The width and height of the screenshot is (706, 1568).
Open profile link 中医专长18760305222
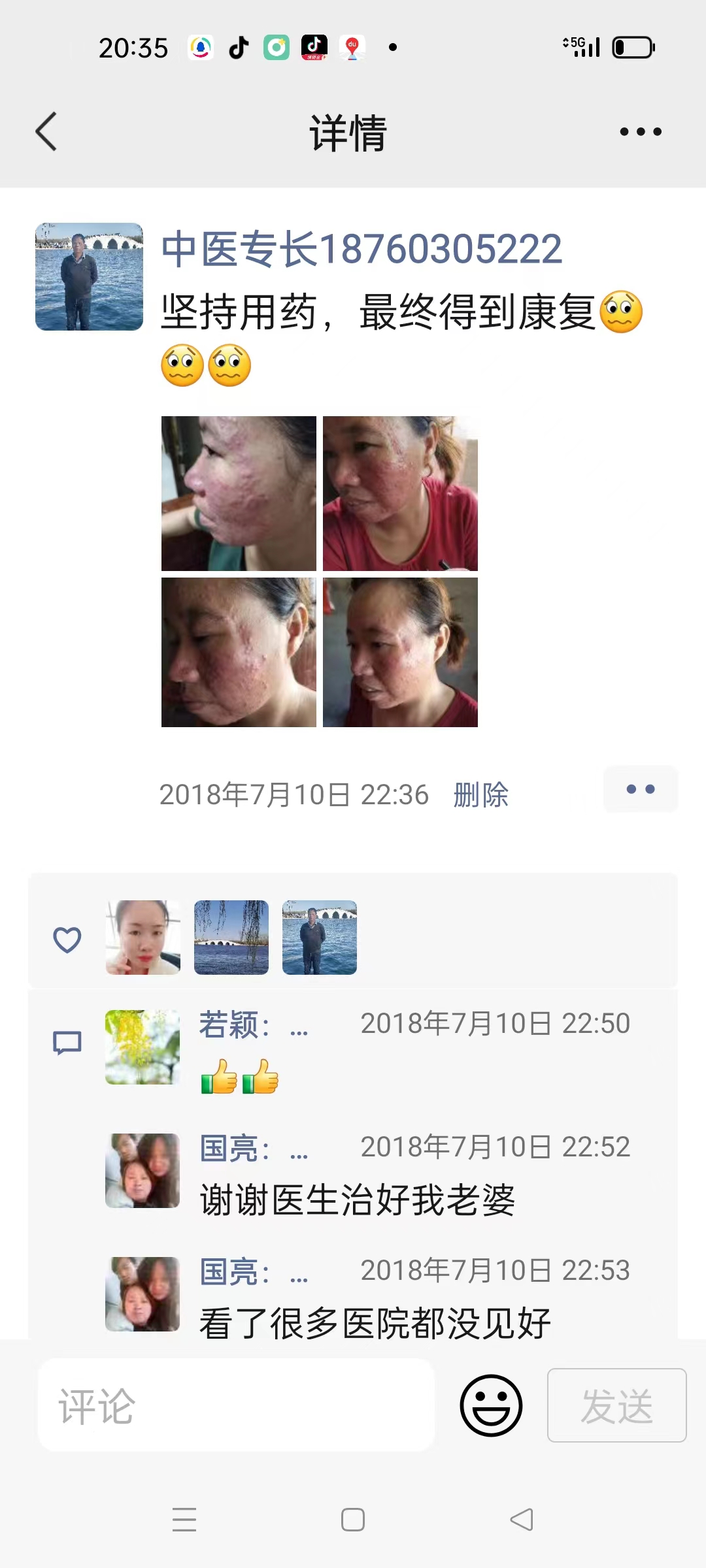[x=361, y=249]
